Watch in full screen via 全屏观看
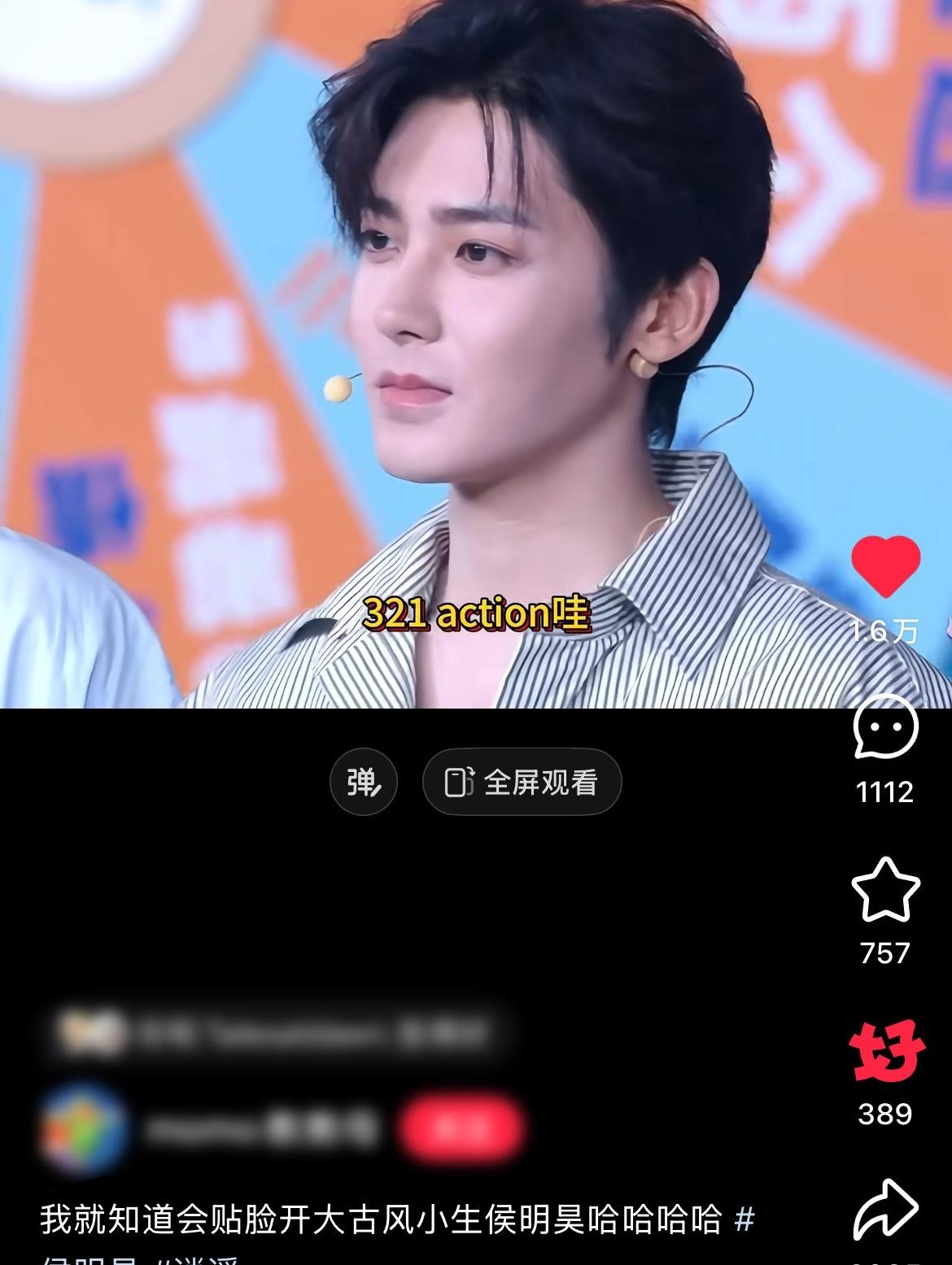The height and width of the screenshot is (1265, 952). [522, 782]
